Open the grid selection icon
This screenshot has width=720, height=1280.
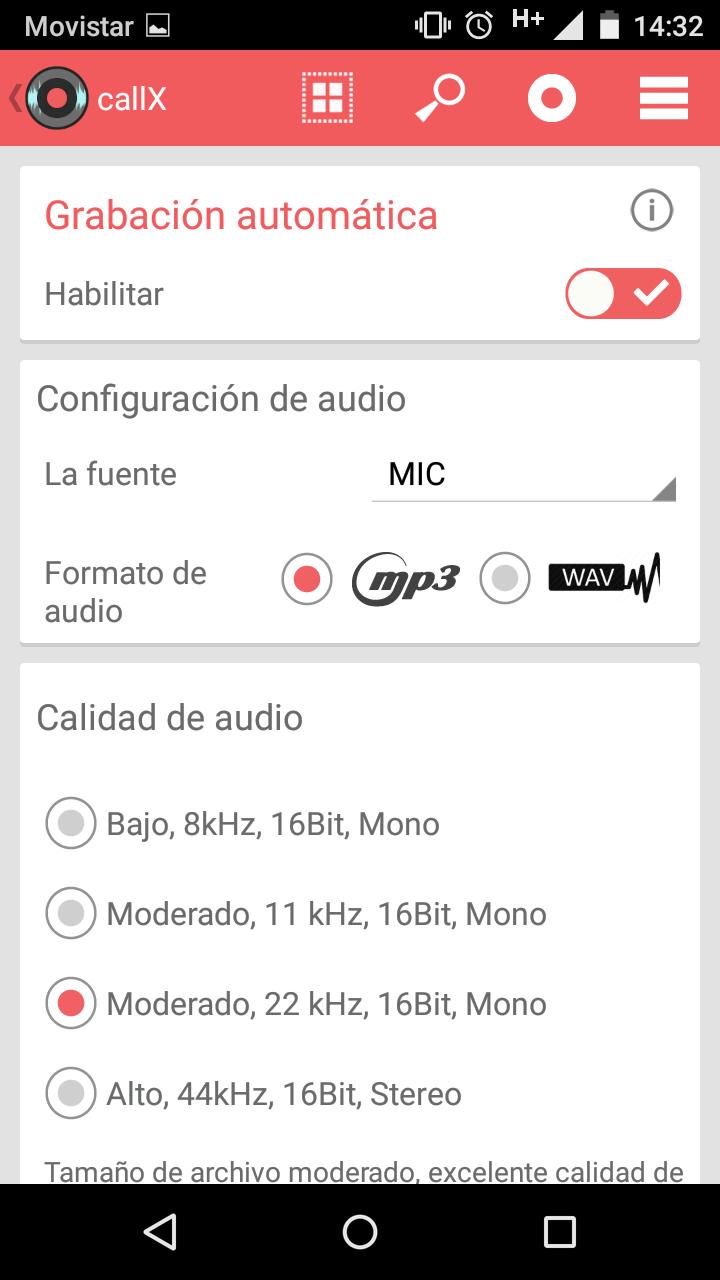327,98
